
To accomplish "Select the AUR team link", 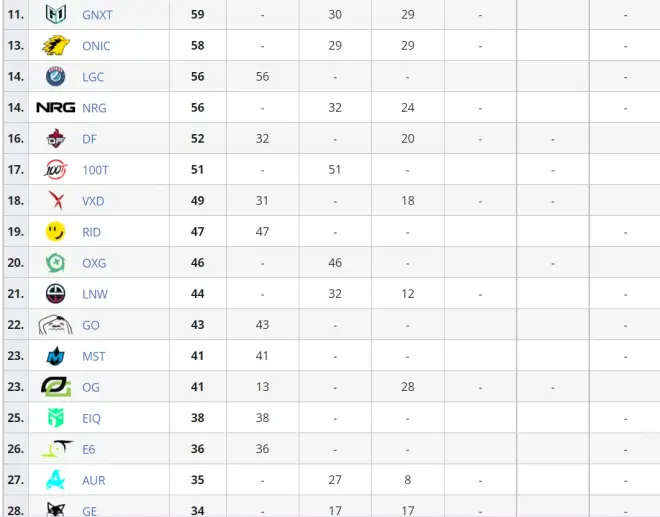I will [93, 480].
